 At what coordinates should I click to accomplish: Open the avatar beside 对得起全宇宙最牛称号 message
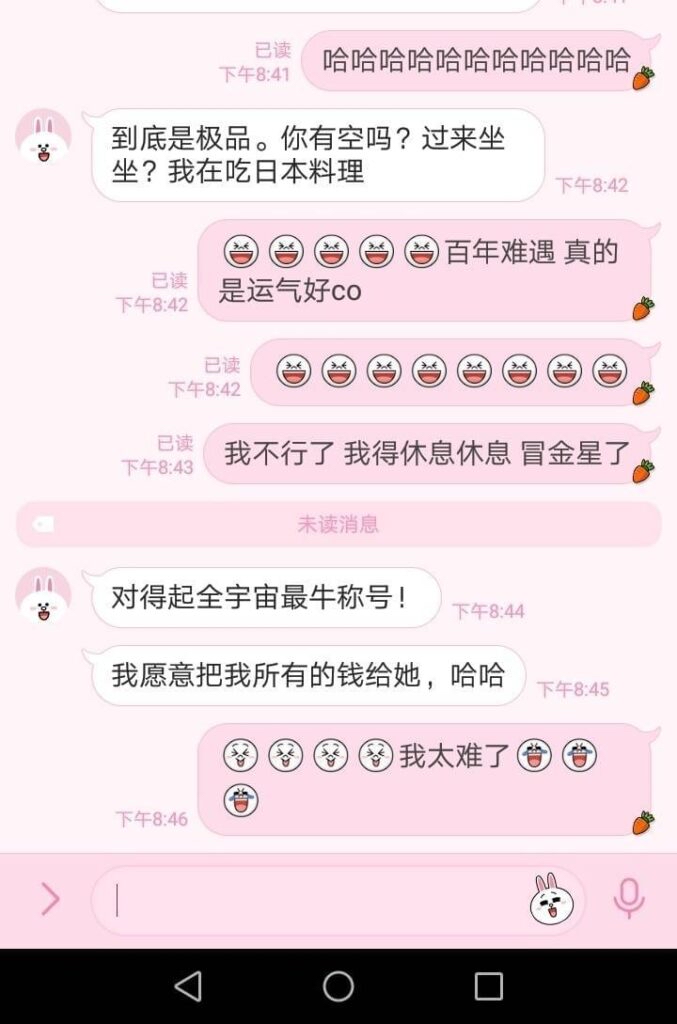43,596
